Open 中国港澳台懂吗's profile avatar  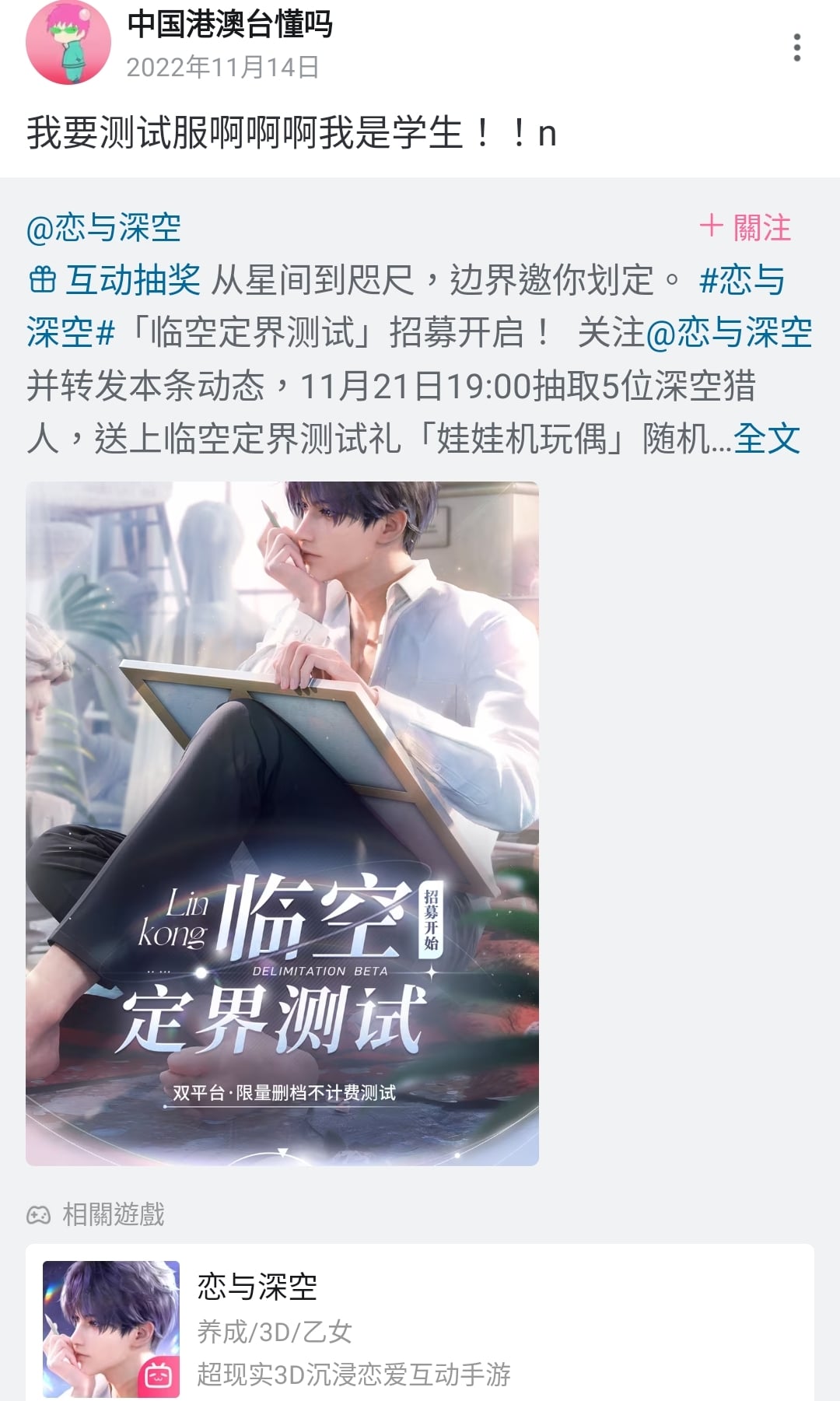coord(68,44)
